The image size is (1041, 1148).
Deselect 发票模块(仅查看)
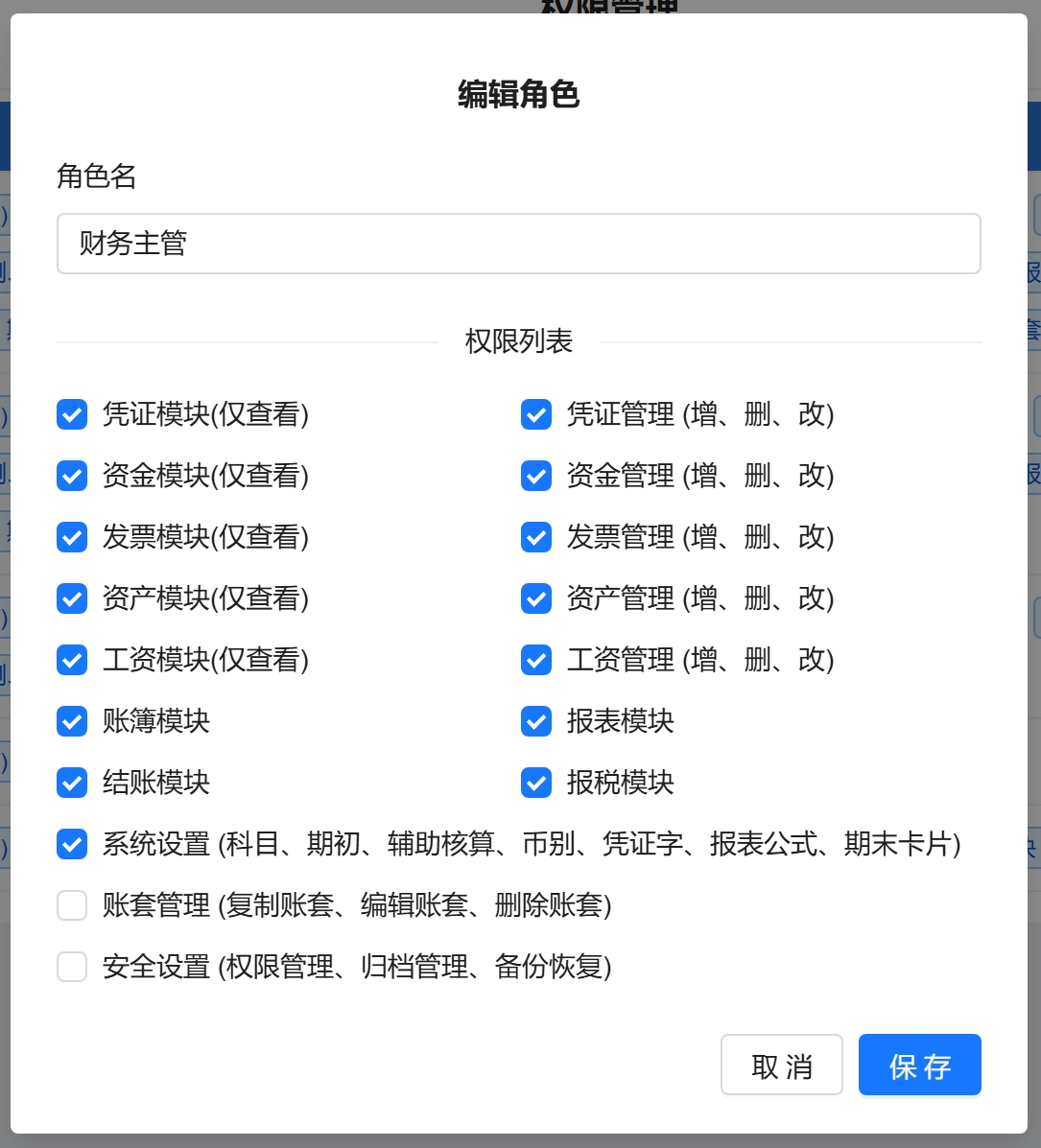[x=72, y=537]
